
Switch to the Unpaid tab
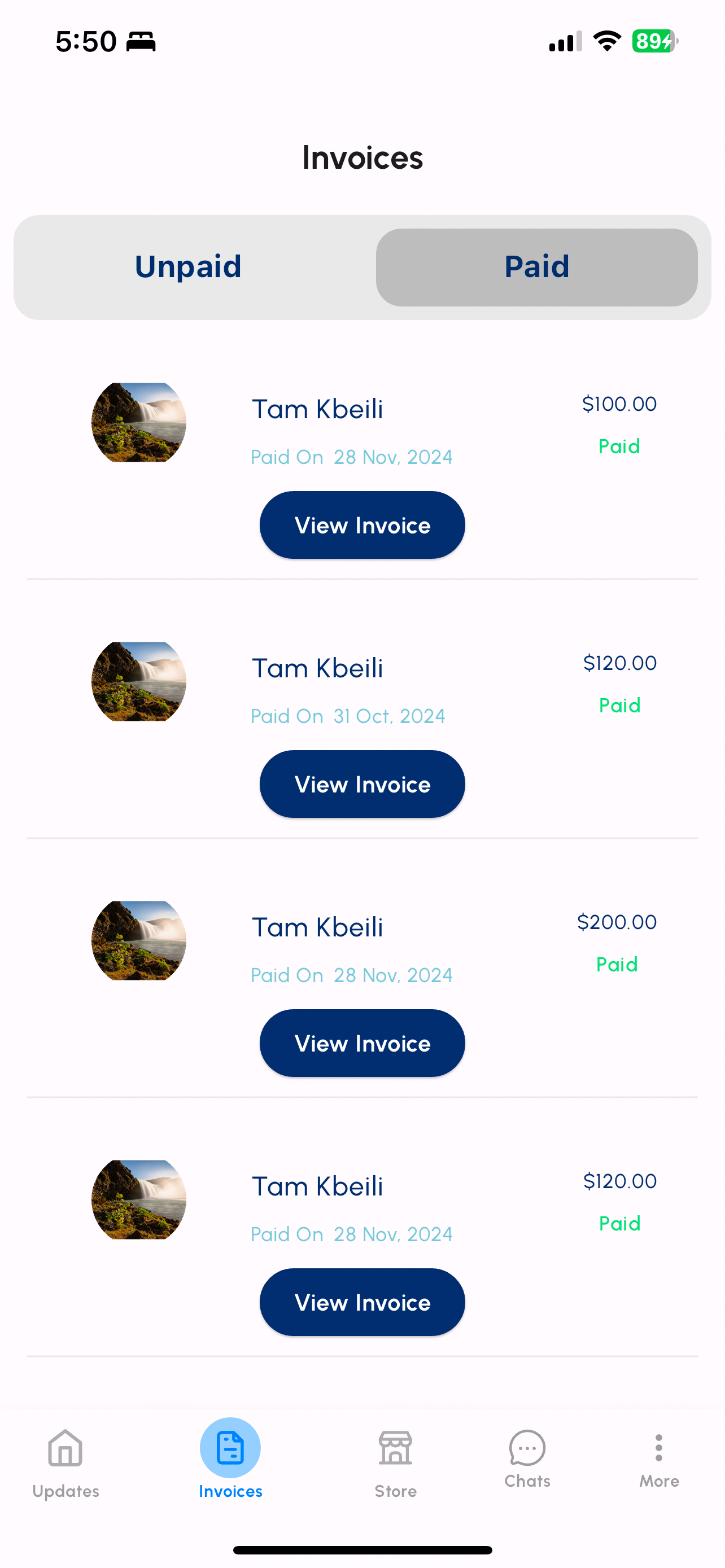(189, 266)
